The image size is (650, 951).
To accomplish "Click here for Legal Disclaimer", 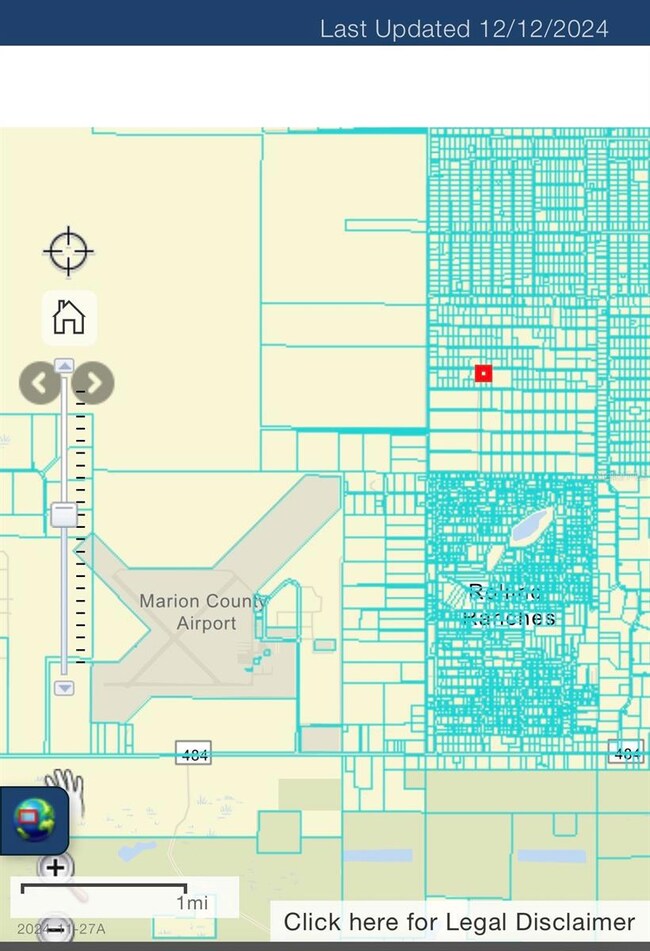I will (x=459, y=921).
